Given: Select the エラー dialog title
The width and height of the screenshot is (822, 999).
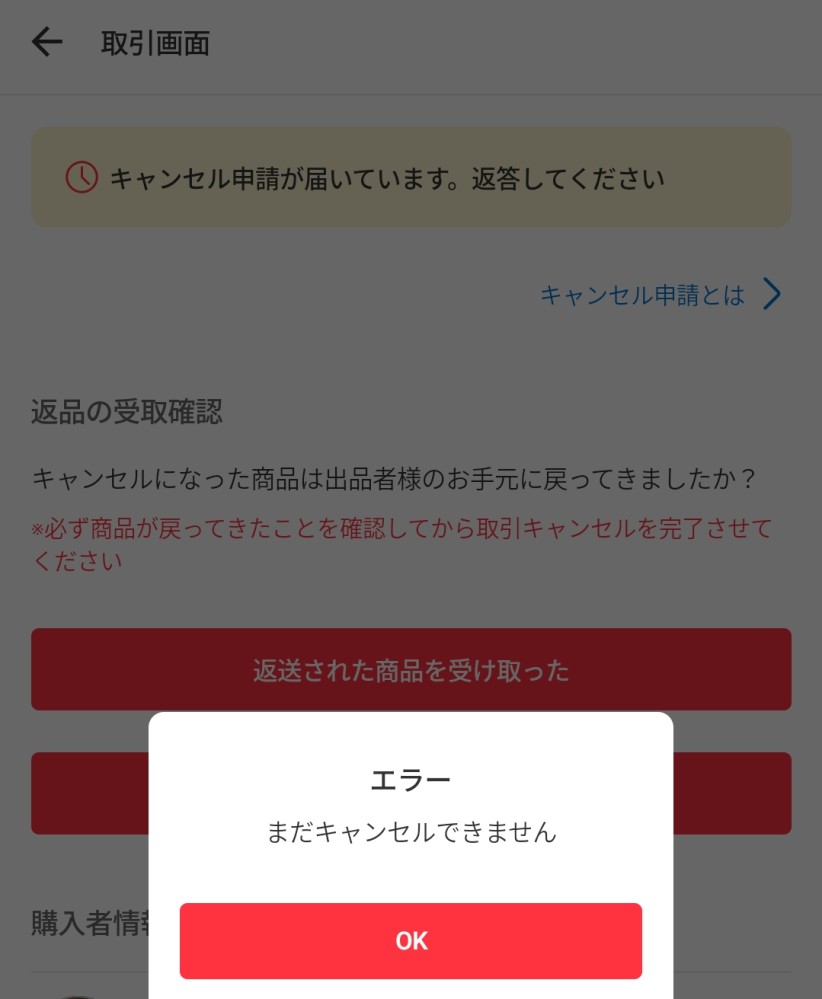Looking at the screenshot, I should [411, 778].
